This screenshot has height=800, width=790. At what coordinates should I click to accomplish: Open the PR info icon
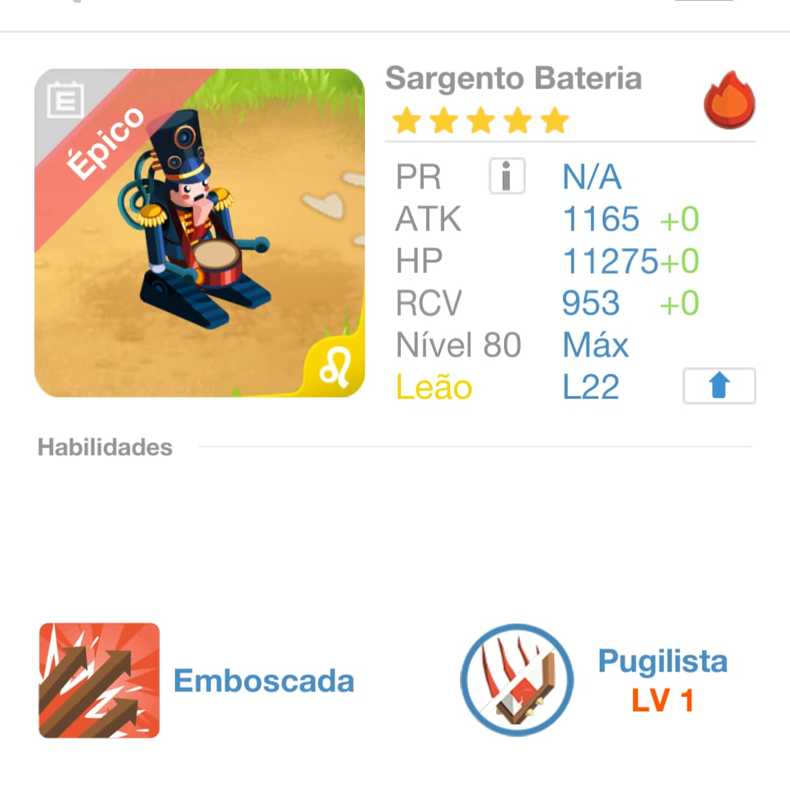click(507, 177)
